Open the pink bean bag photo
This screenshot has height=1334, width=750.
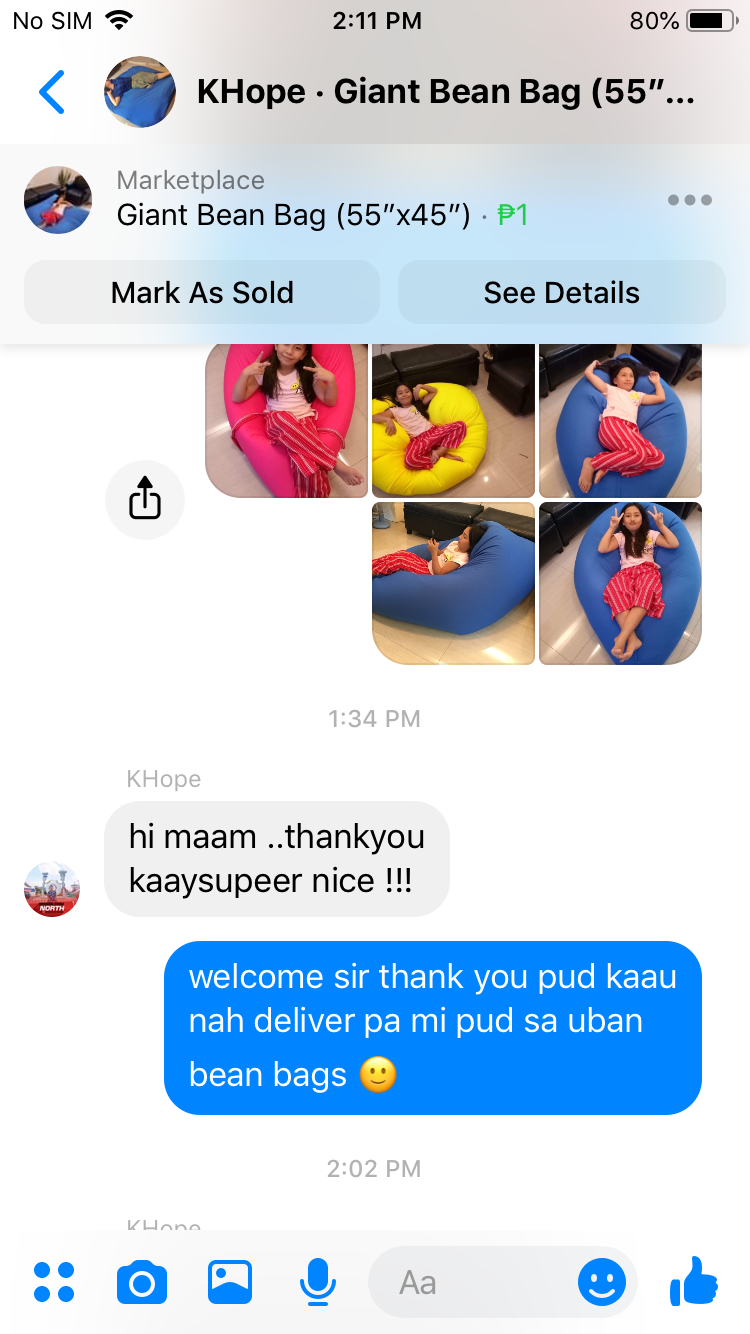(286, 420)
